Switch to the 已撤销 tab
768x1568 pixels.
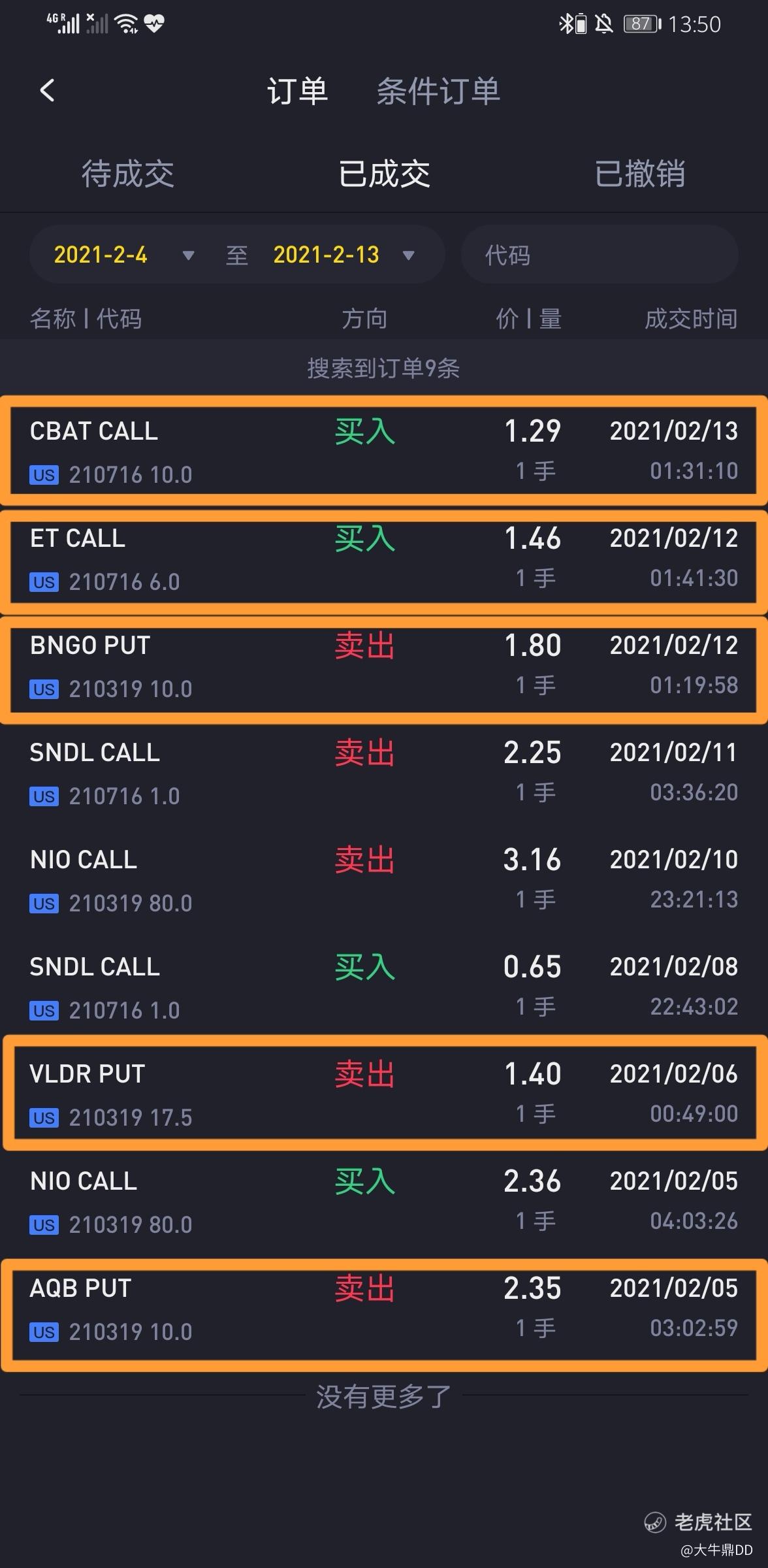point(639,174)
